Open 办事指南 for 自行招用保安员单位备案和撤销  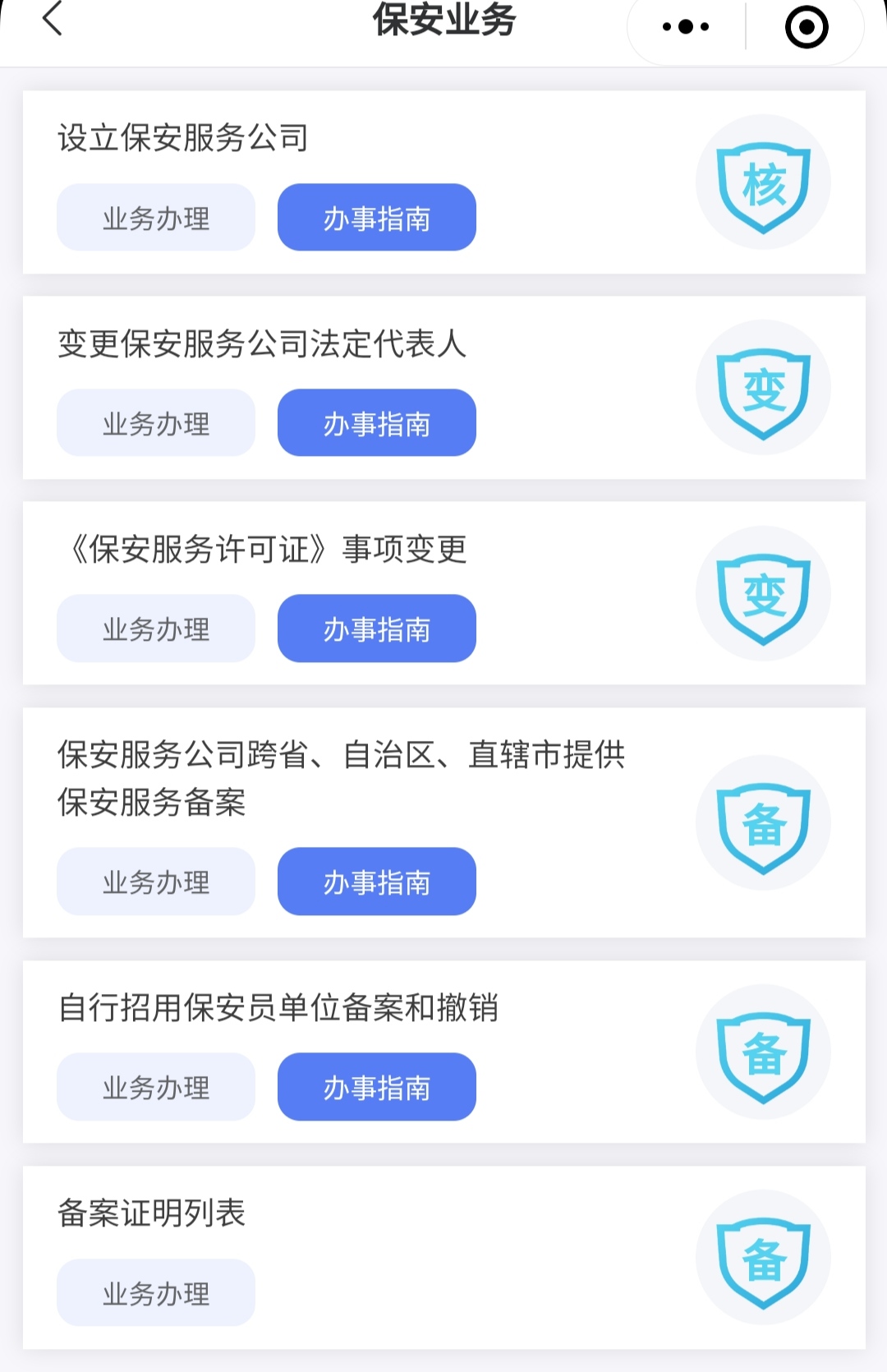click(x=377, y=1087)
